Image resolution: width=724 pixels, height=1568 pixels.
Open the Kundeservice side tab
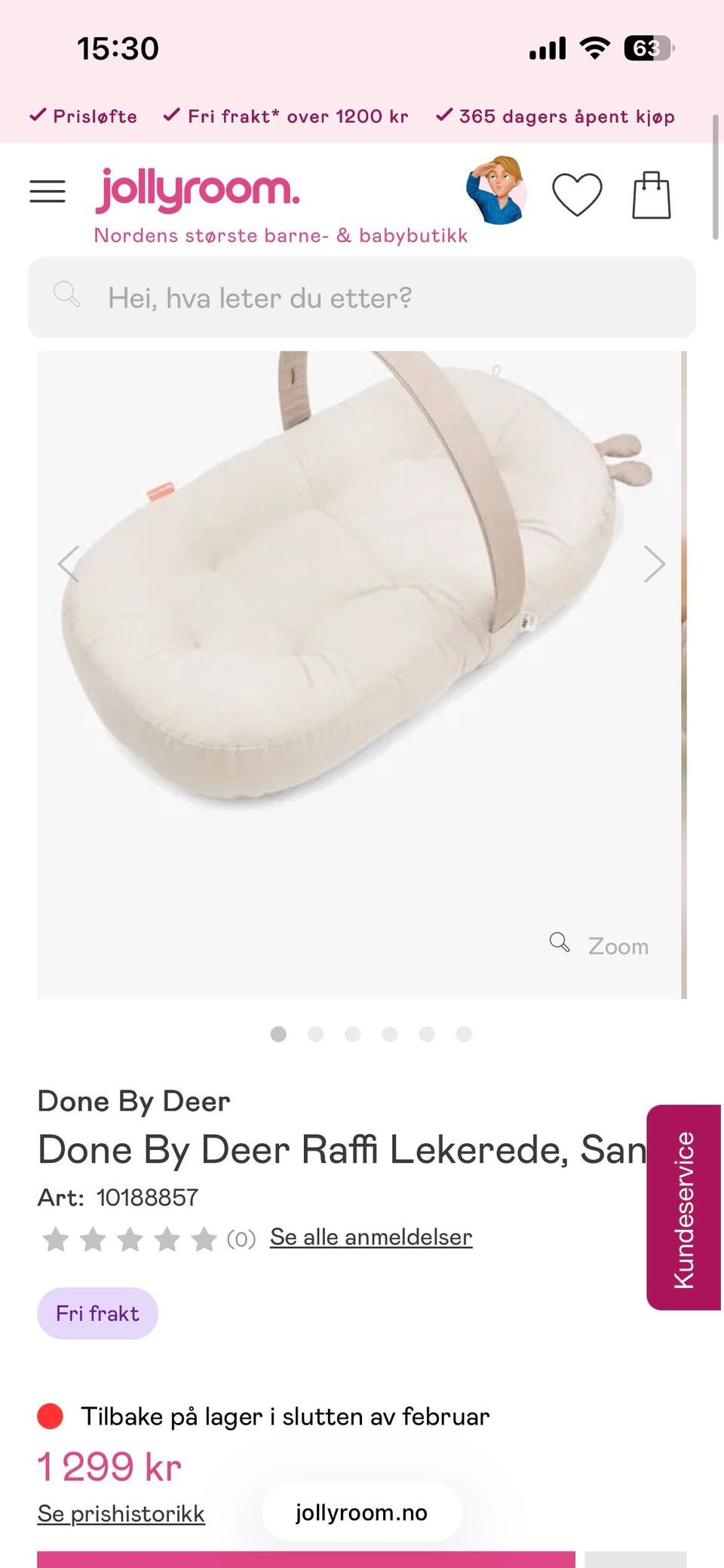tap(683, 1208)
